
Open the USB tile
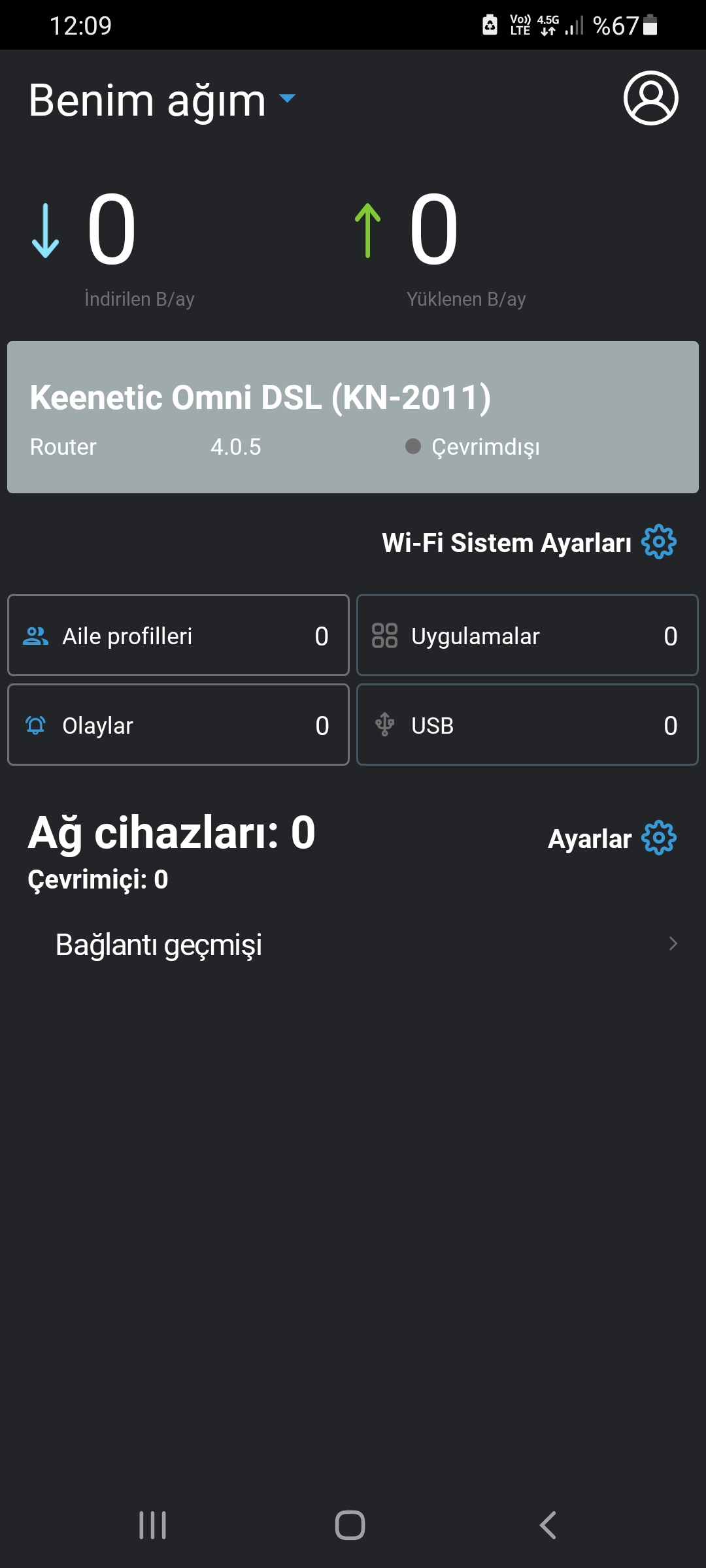point(528,725)
